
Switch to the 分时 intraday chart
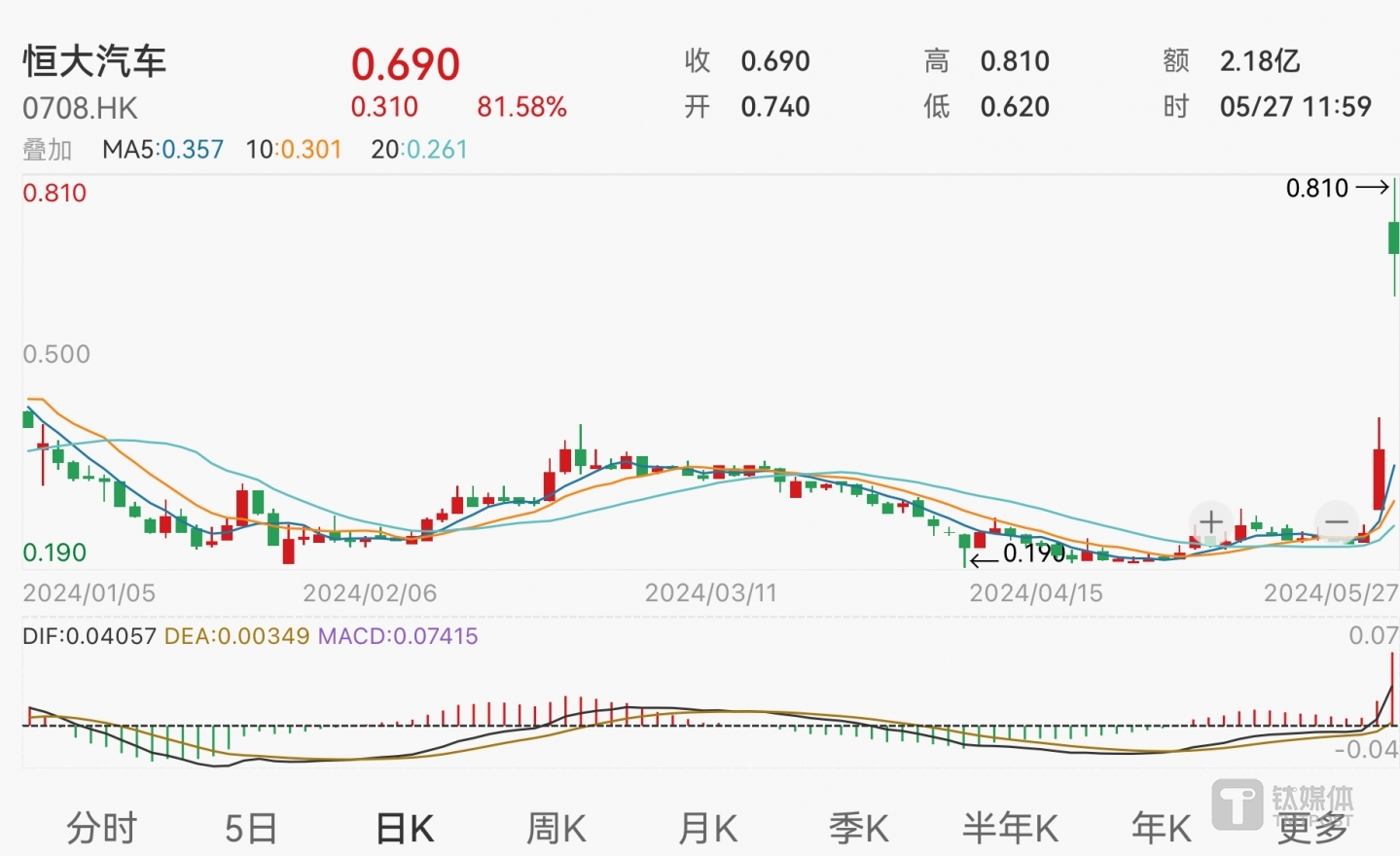coord(102,829)
